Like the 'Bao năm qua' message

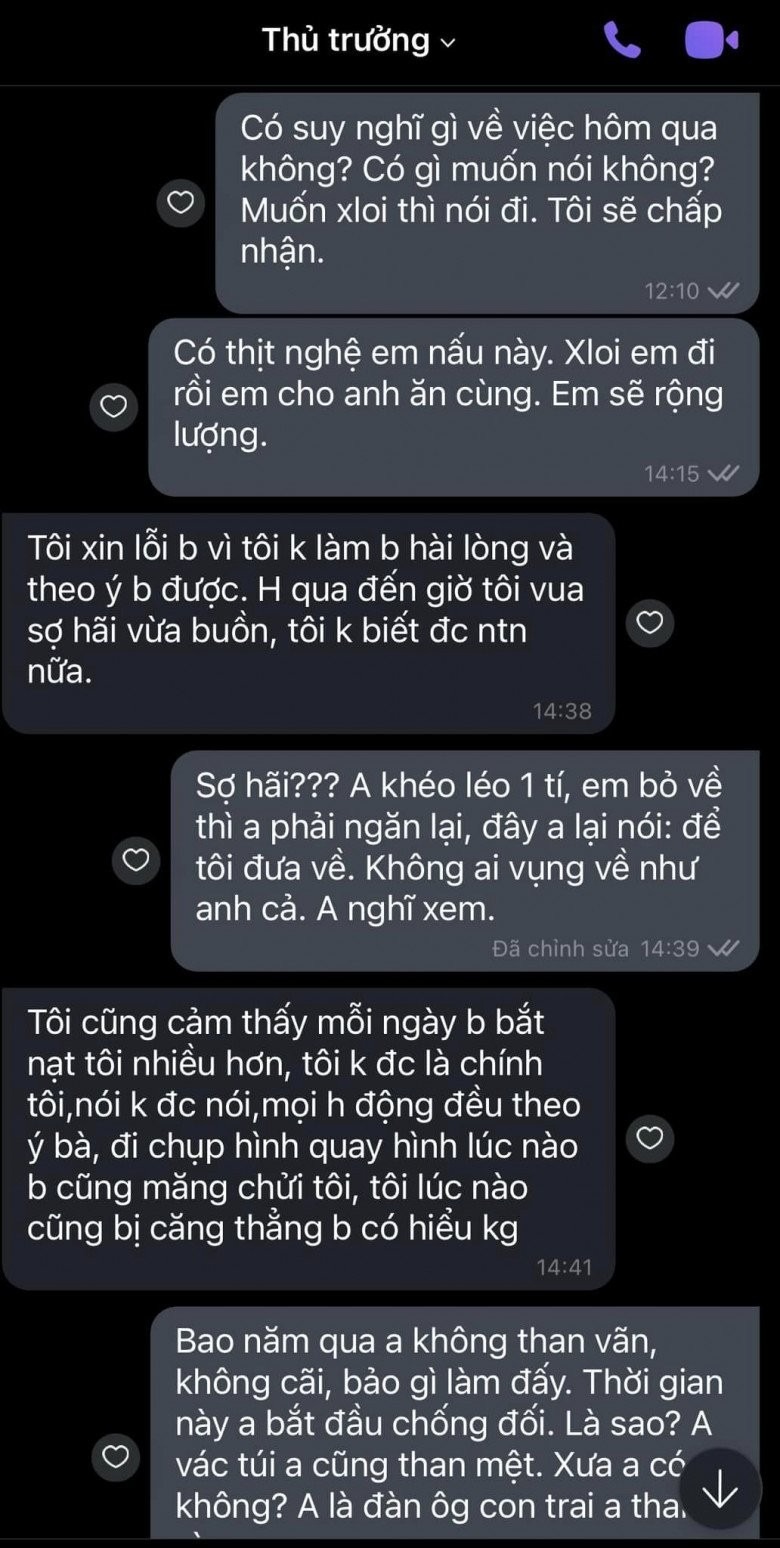(x=116, y=1456)
